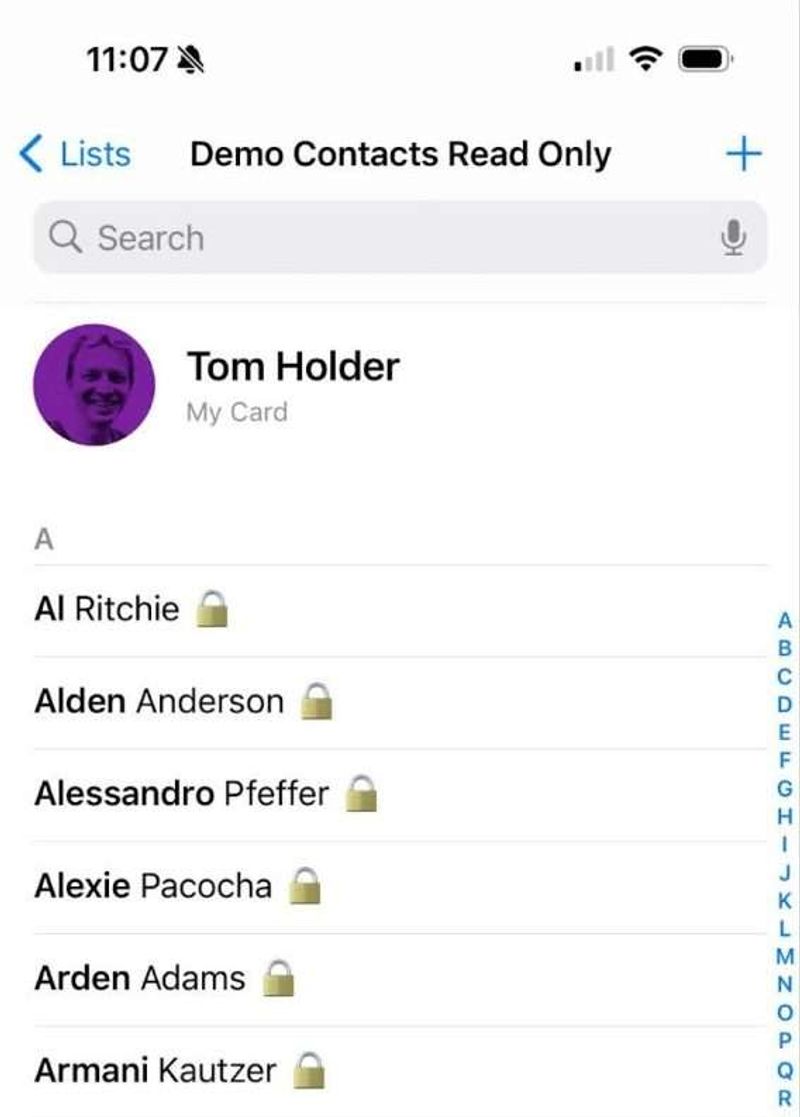800x1117 pixels.
Task: Tap the Demo Contacts Read Only title
Action: click(399, 154)
